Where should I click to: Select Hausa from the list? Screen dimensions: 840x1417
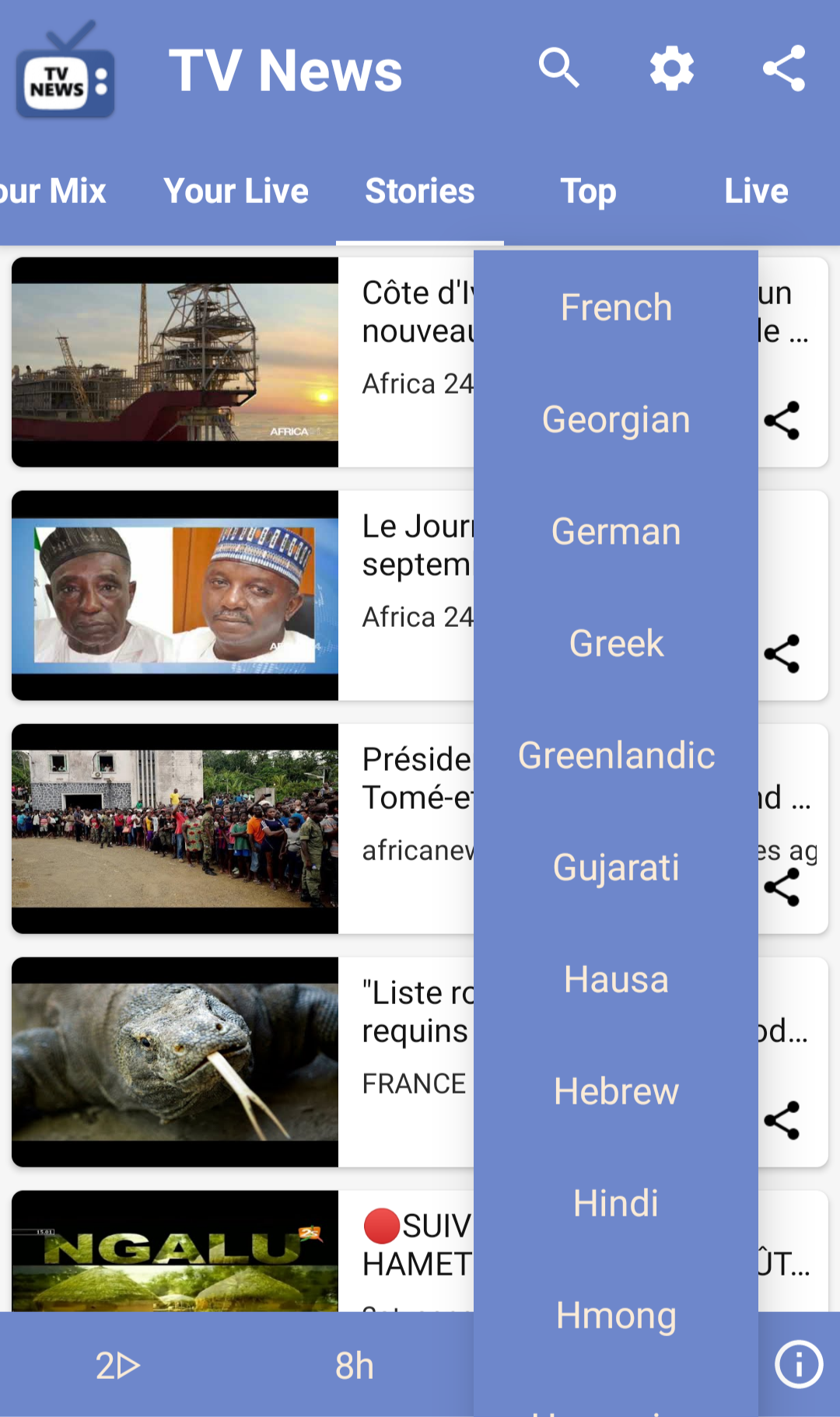click(616, 979)
